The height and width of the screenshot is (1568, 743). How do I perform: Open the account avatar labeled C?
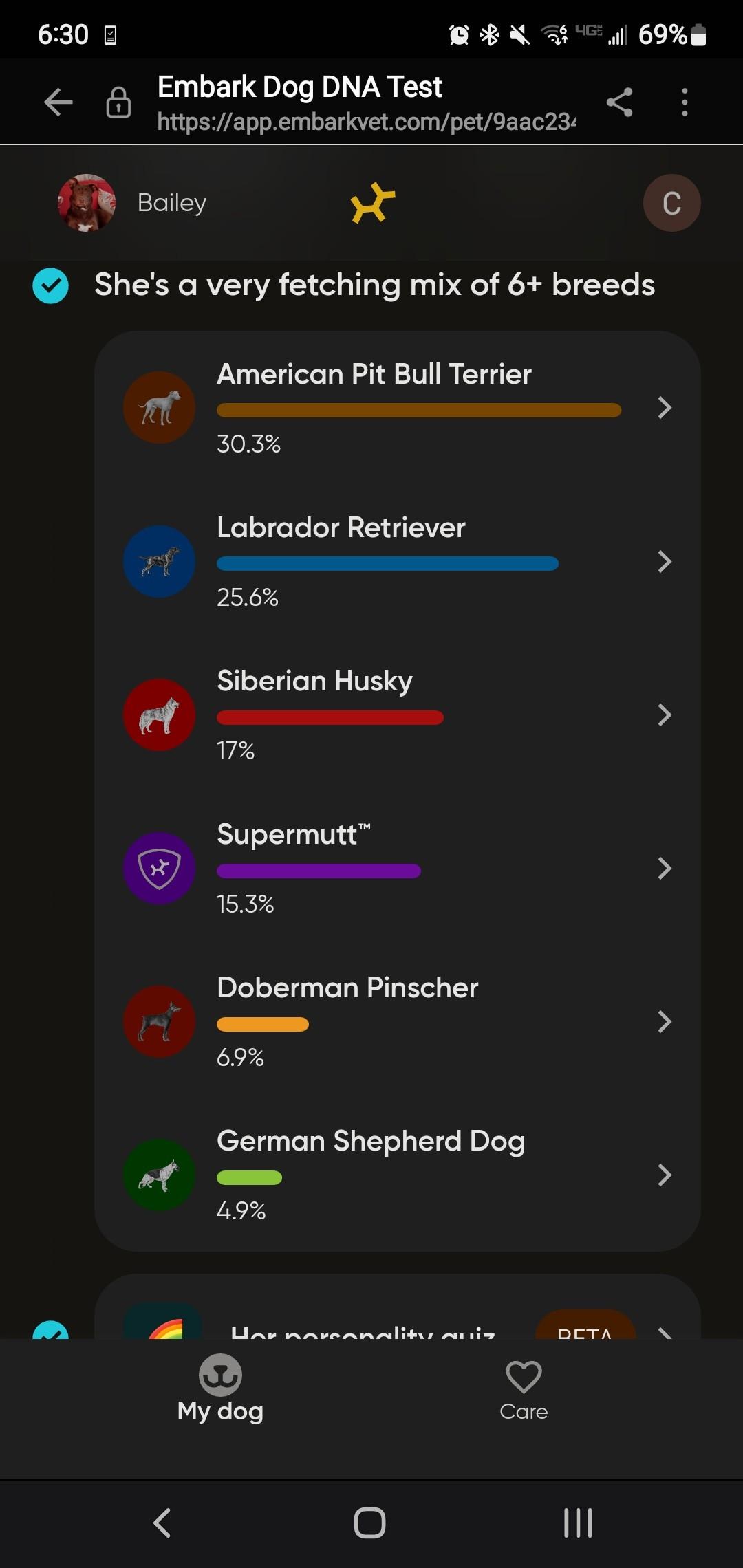coord(671,203)
